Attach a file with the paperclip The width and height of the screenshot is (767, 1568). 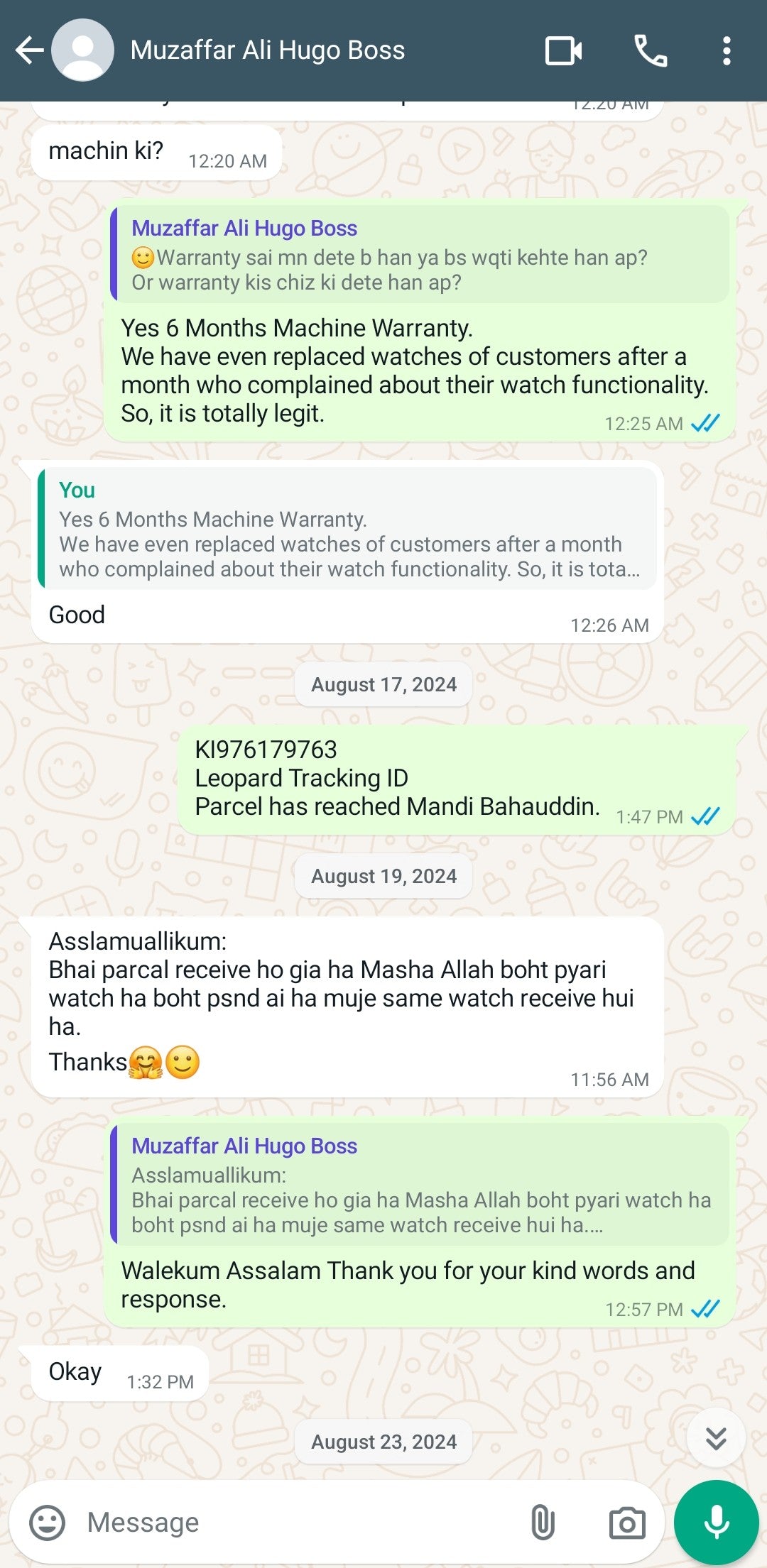click(543, 1523)
